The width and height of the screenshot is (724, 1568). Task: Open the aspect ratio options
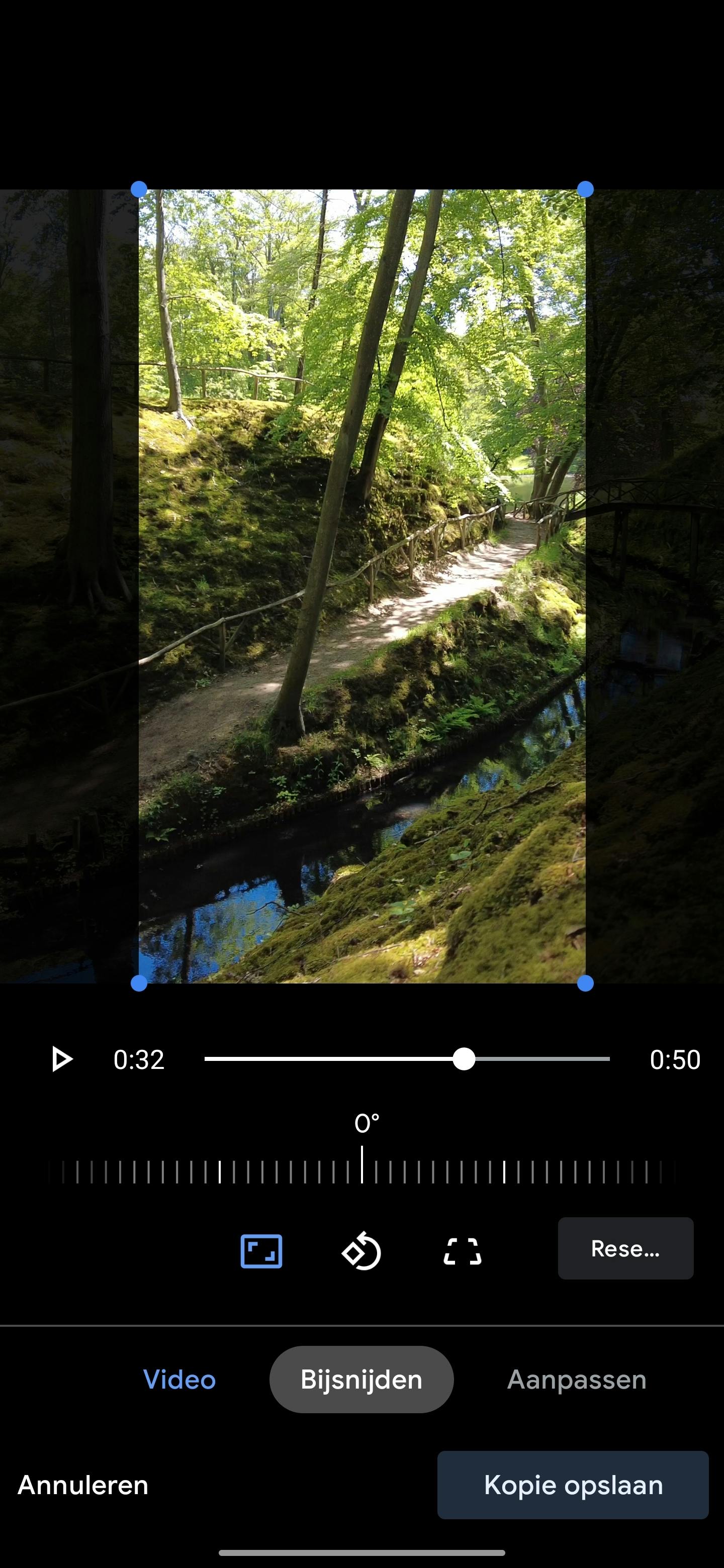[x=261, y=1251]
